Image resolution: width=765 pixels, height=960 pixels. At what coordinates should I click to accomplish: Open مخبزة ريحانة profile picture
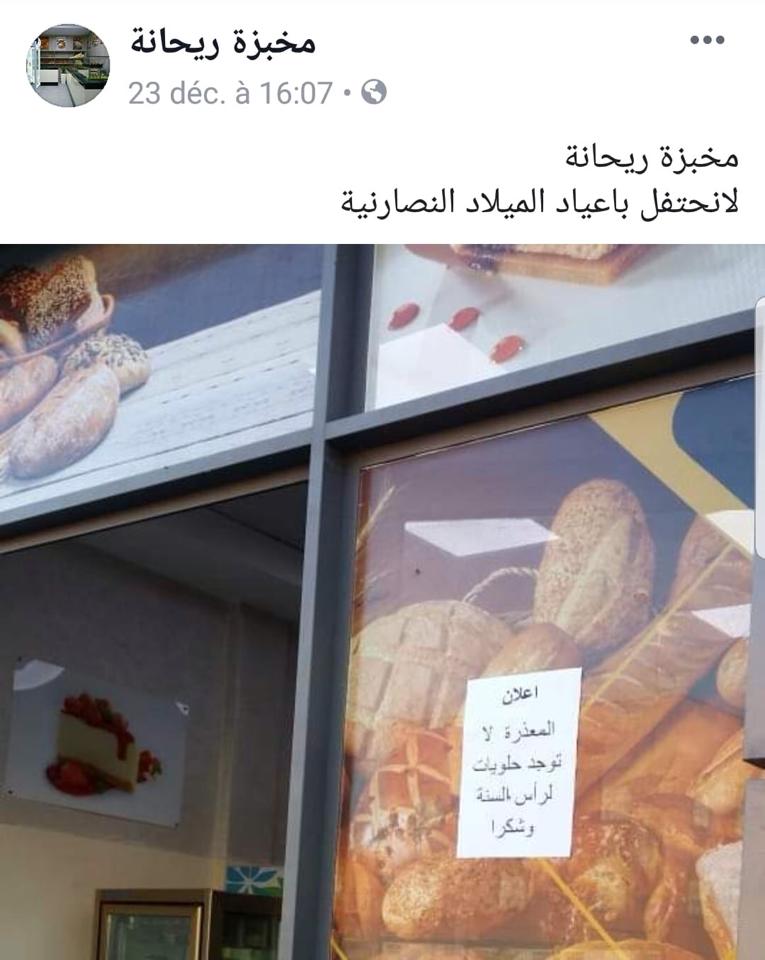(68, 66)
